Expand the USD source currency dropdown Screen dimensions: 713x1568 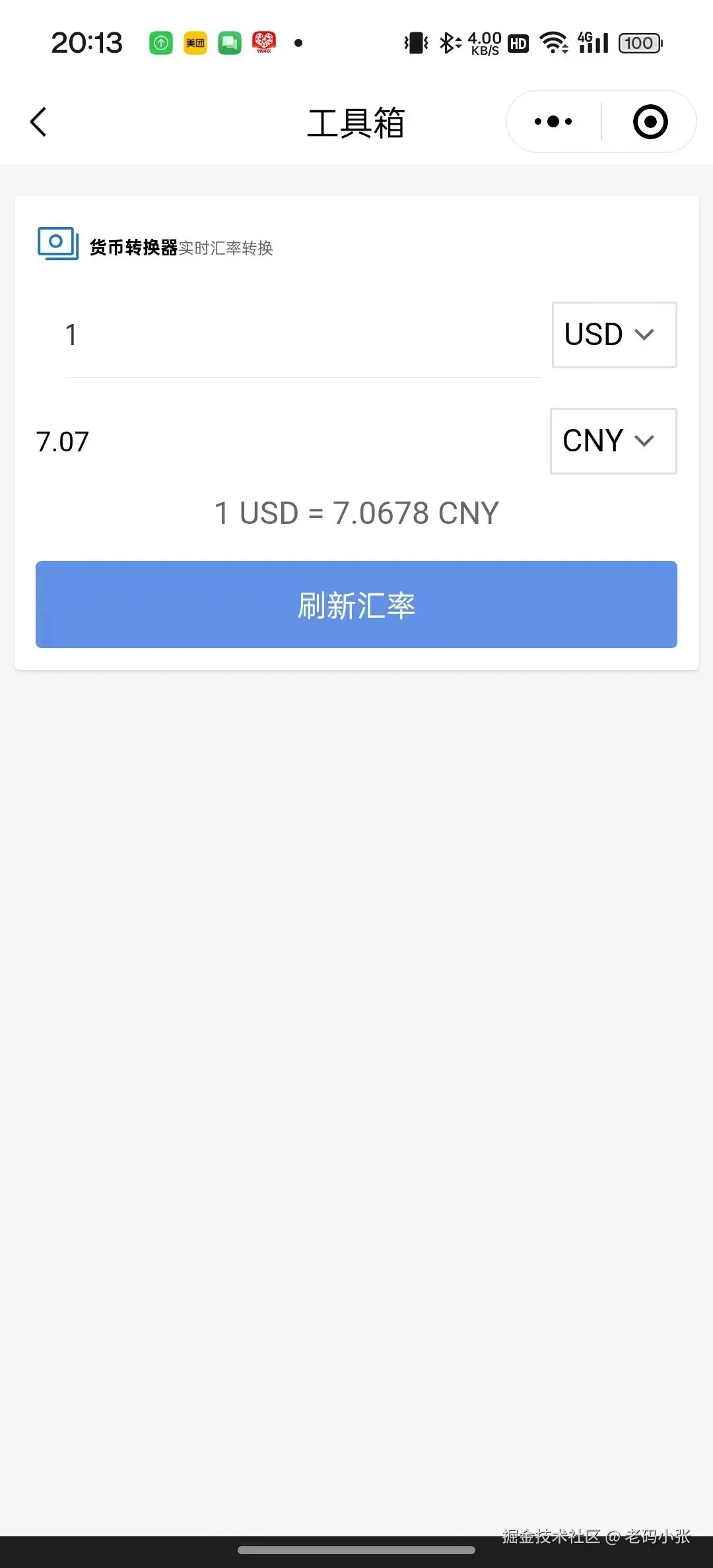614,335
